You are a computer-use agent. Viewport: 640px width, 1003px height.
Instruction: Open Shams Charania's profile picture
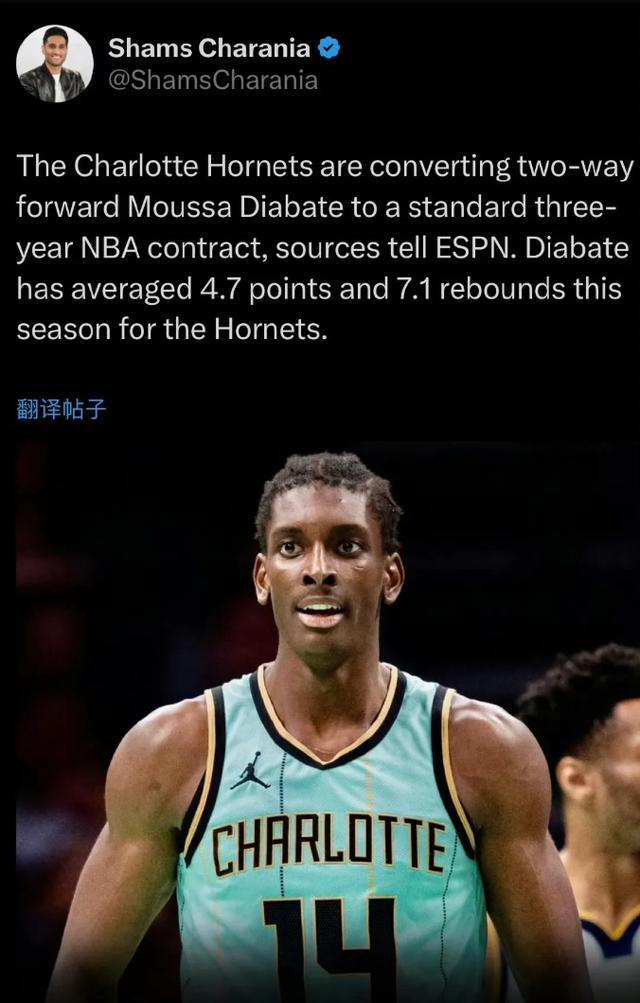coord(54,64)
